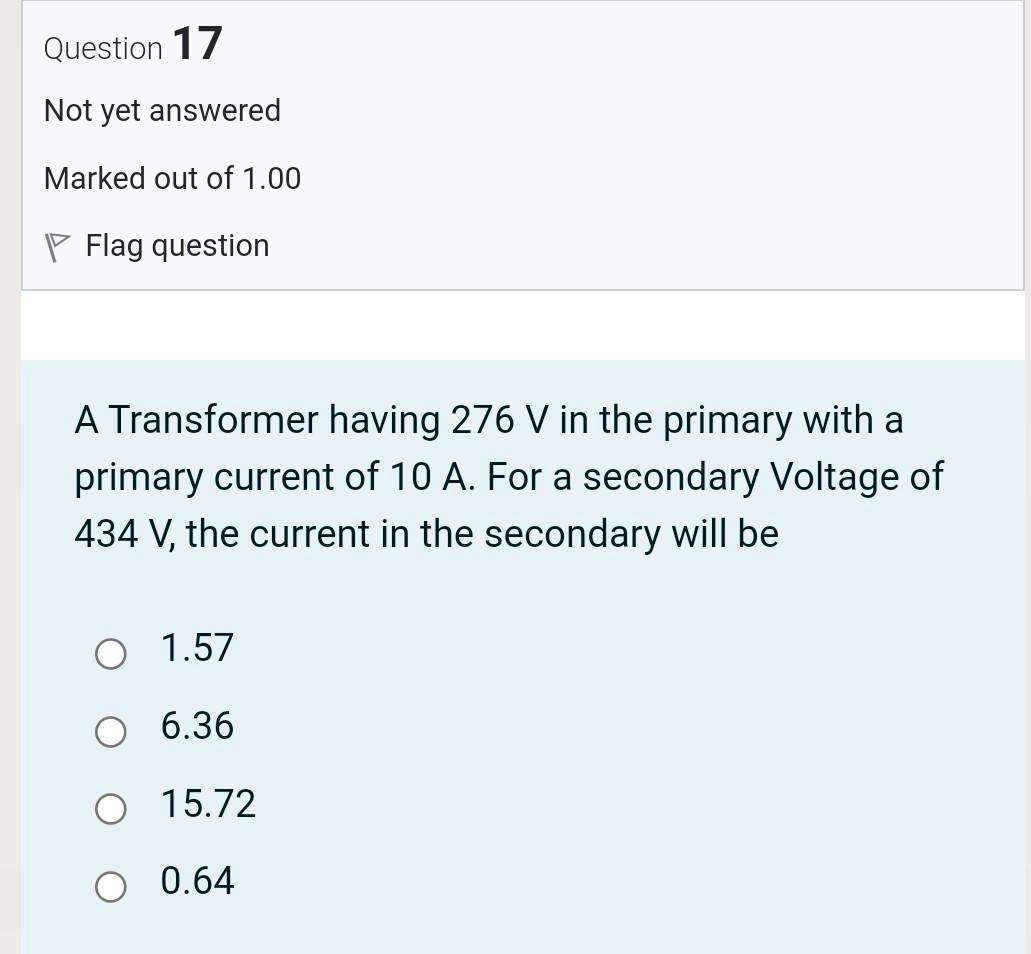Image resolution: width=1031 pixels, height=954 pixels.
Task: Pick the 15.72 radio option
Action: 111,809
